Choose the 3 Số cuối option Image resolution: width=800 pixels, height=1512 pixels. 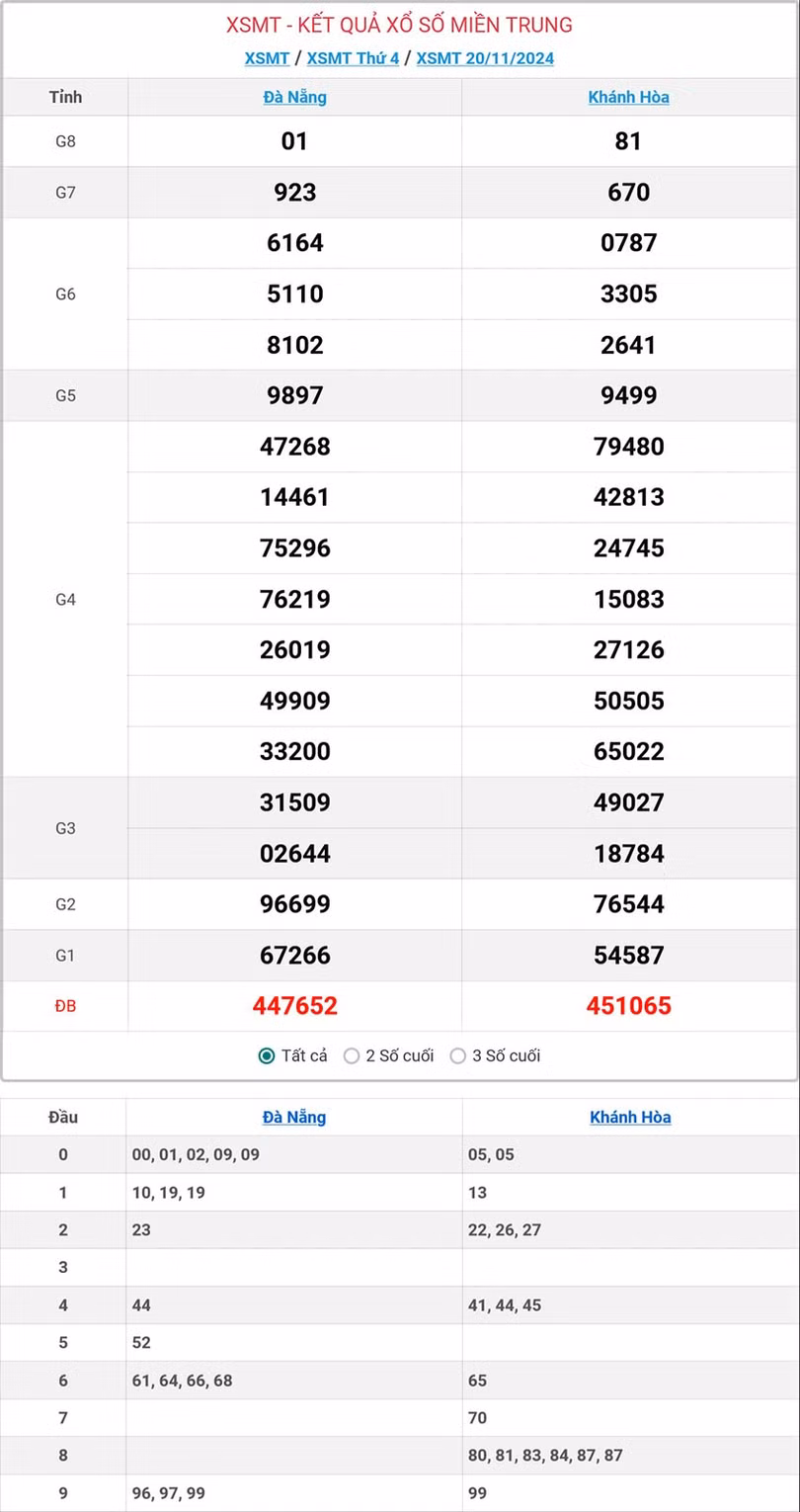point(457,1055)
